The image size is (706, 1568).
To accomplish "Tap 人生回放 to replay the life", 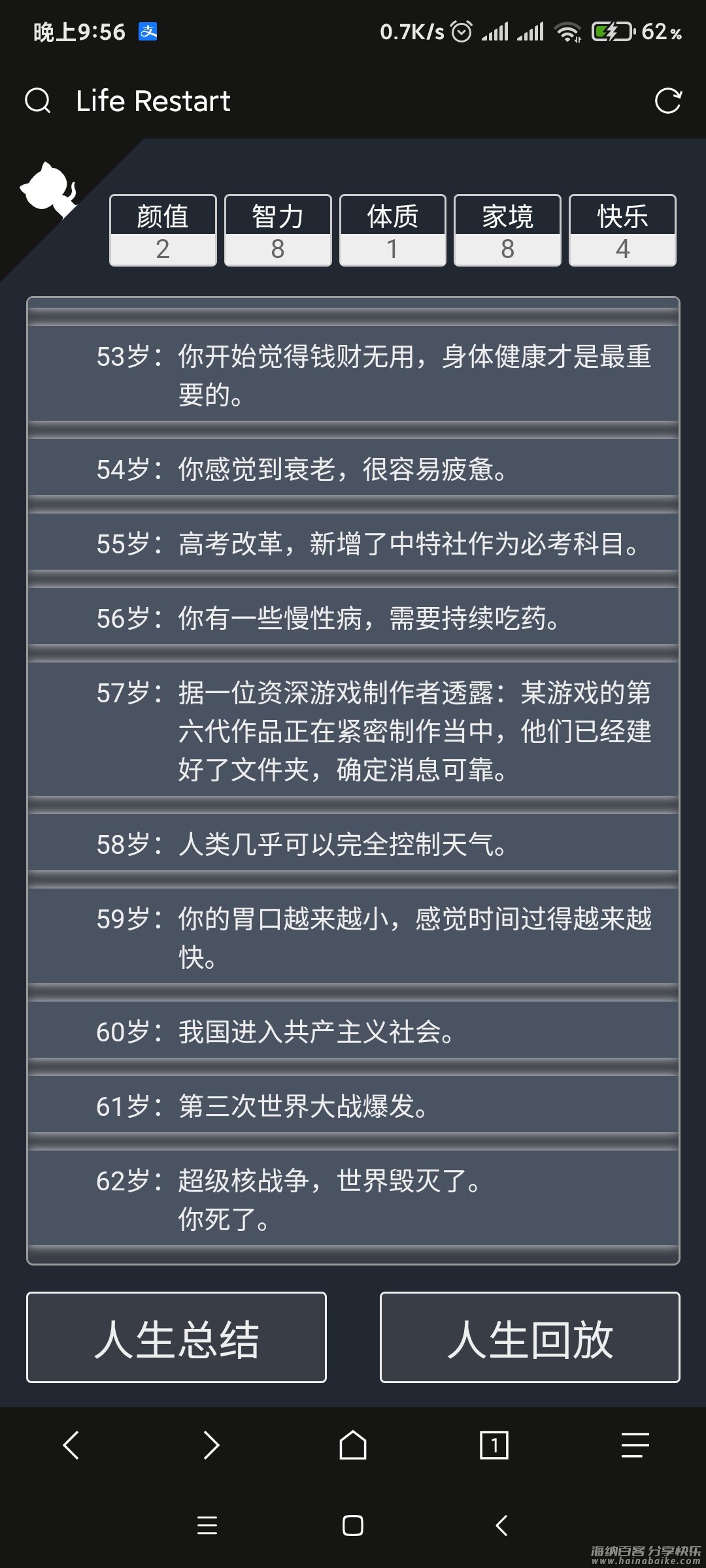I will 529,1337.
